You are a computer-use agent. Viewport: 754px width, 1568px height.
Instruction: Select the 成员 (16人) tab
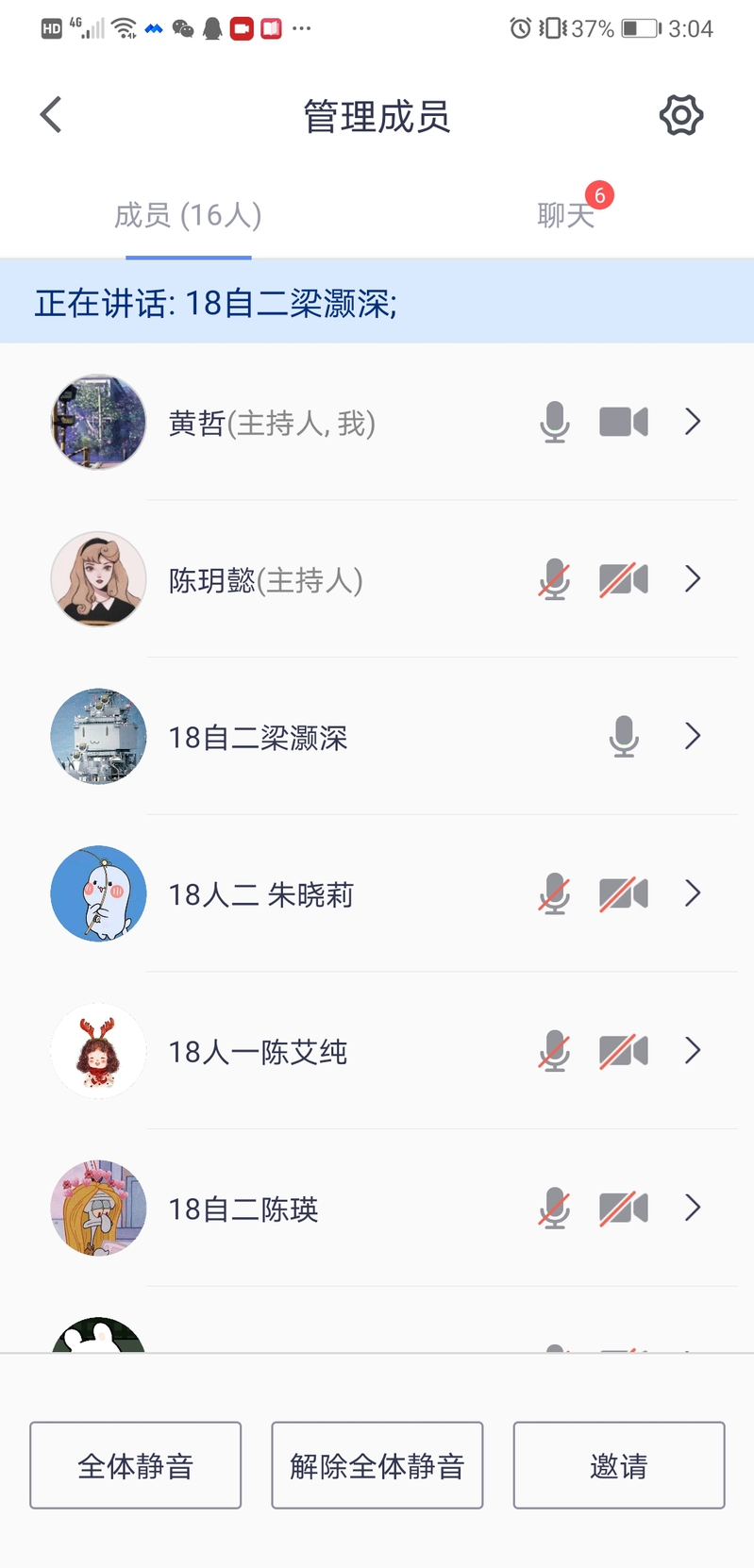[x=188, y=215]
